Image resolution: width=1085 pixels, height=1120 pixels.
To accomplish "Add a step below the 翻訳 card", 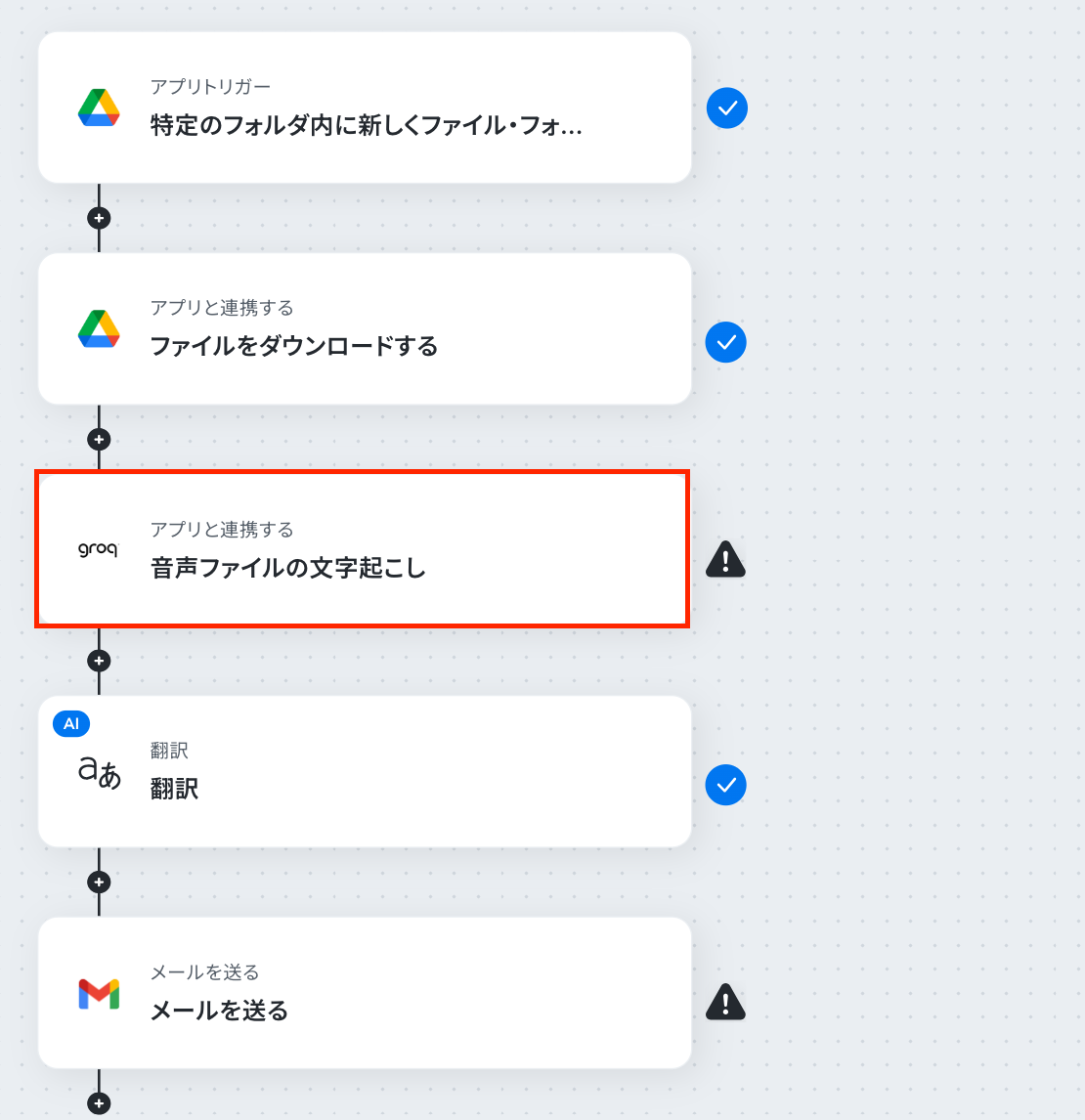I will click(x=99, y=882).
